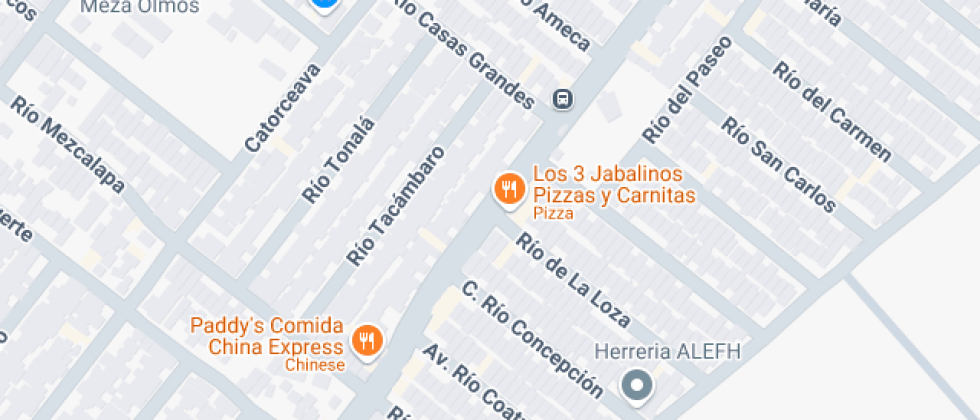Select Paddy's Comida China Express restaurant pin
The image size is (980, 420).
pyautogui.click(x=367, y=342)
